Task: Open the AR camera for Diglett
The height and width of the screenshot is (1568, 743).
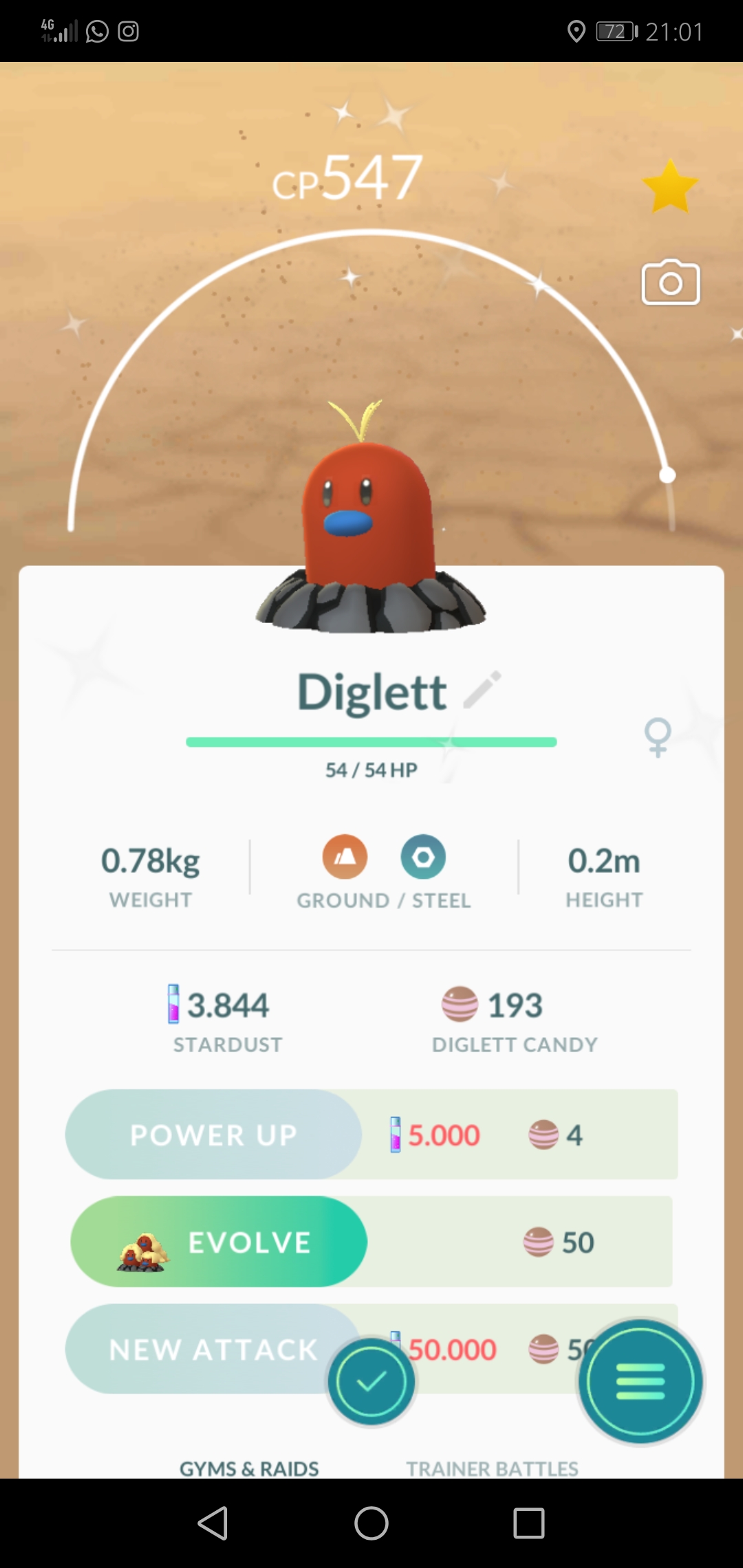Action: (671, 282)
